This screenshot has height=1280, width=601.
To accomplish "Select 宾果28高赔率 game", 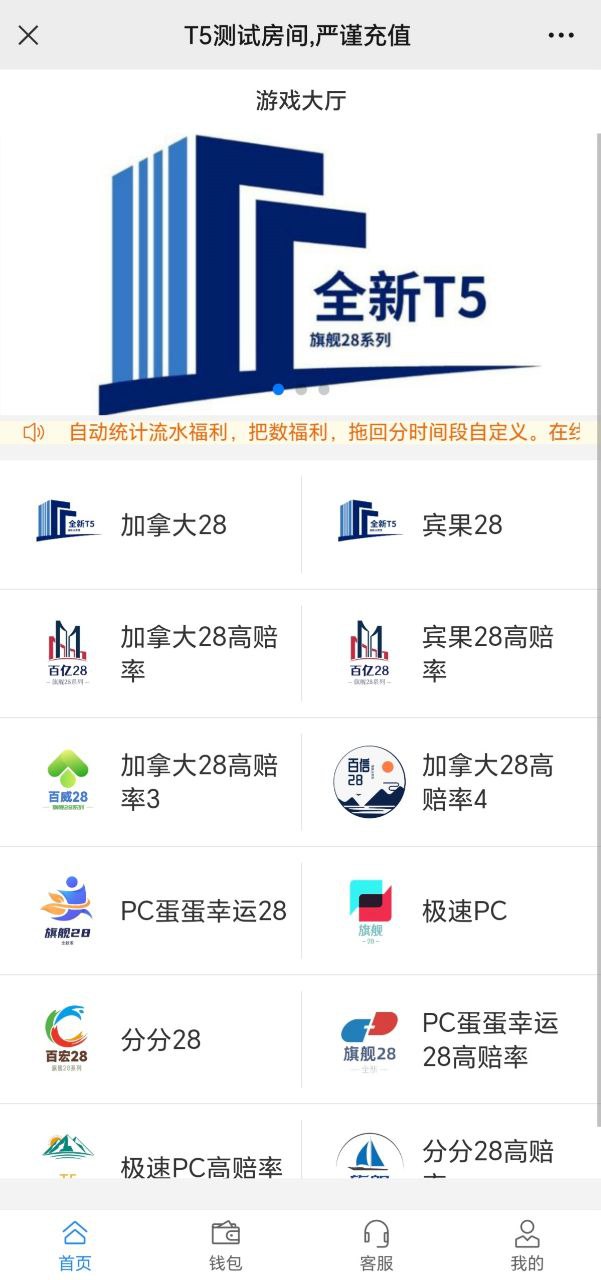I will (451, 653).
